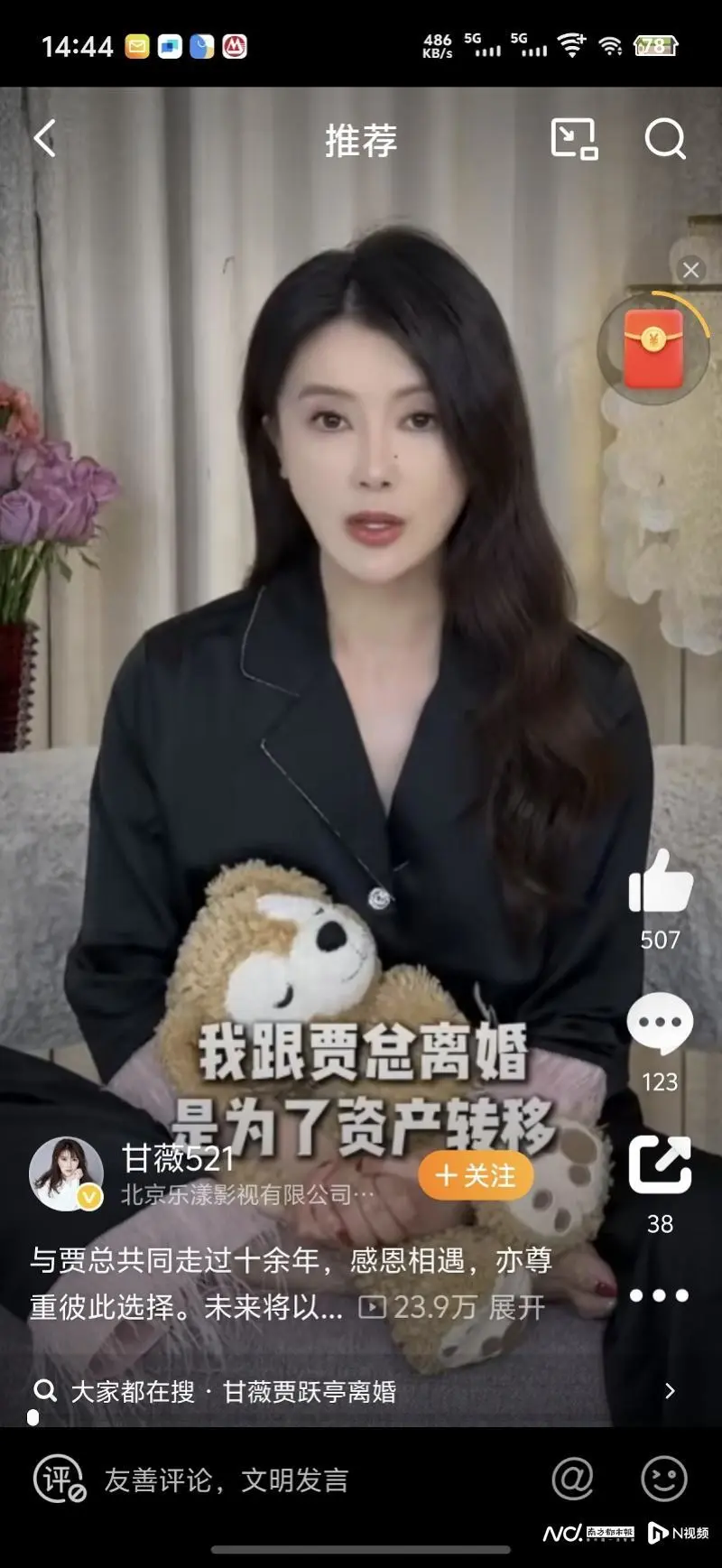Image resolution: width=722 pixels, height=1568 pixels.
Task: Open the comments bubble with 123
Action: [660, 1024]
